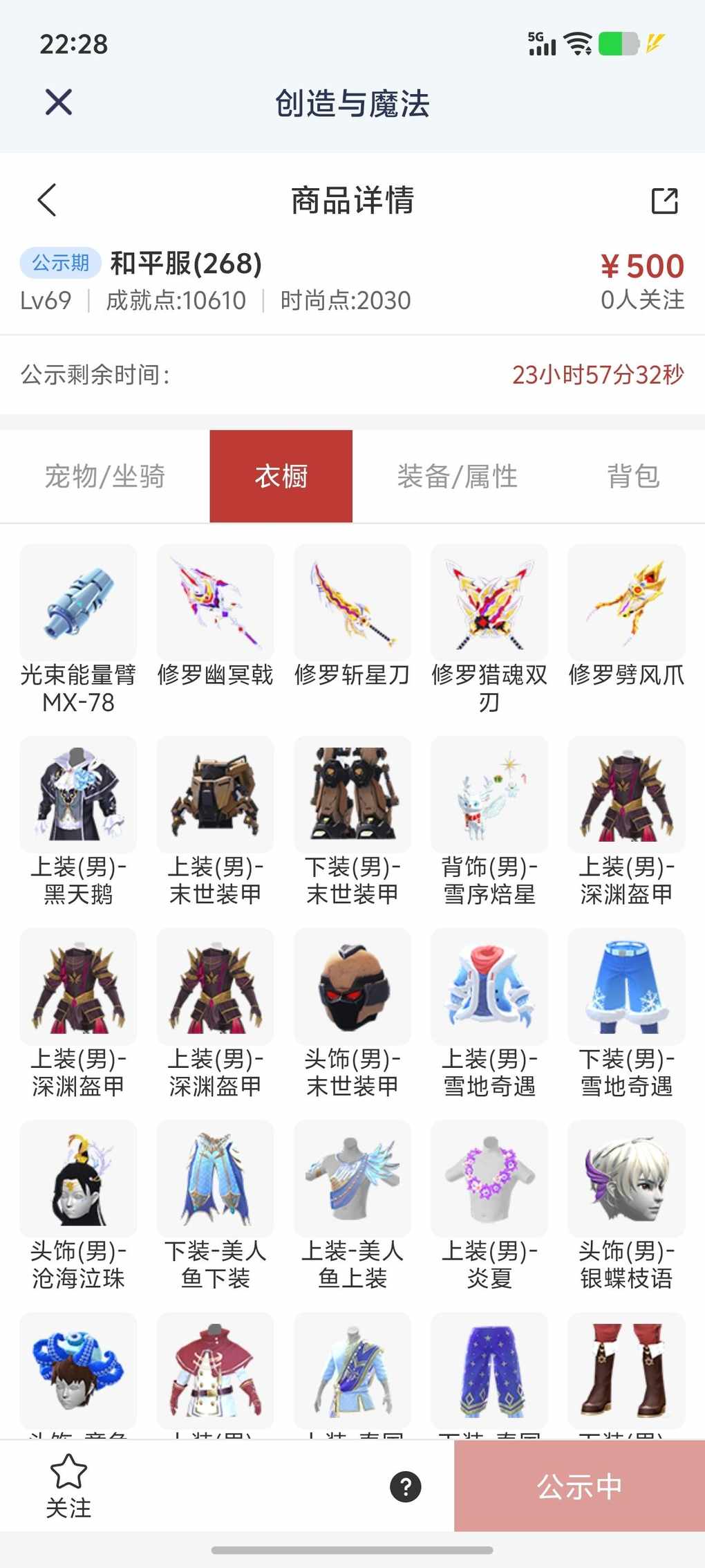Screen dimensions: 705x1568
Task: Share this listing via the export icon
Action: pyautogui.click(x=664, y=201)
